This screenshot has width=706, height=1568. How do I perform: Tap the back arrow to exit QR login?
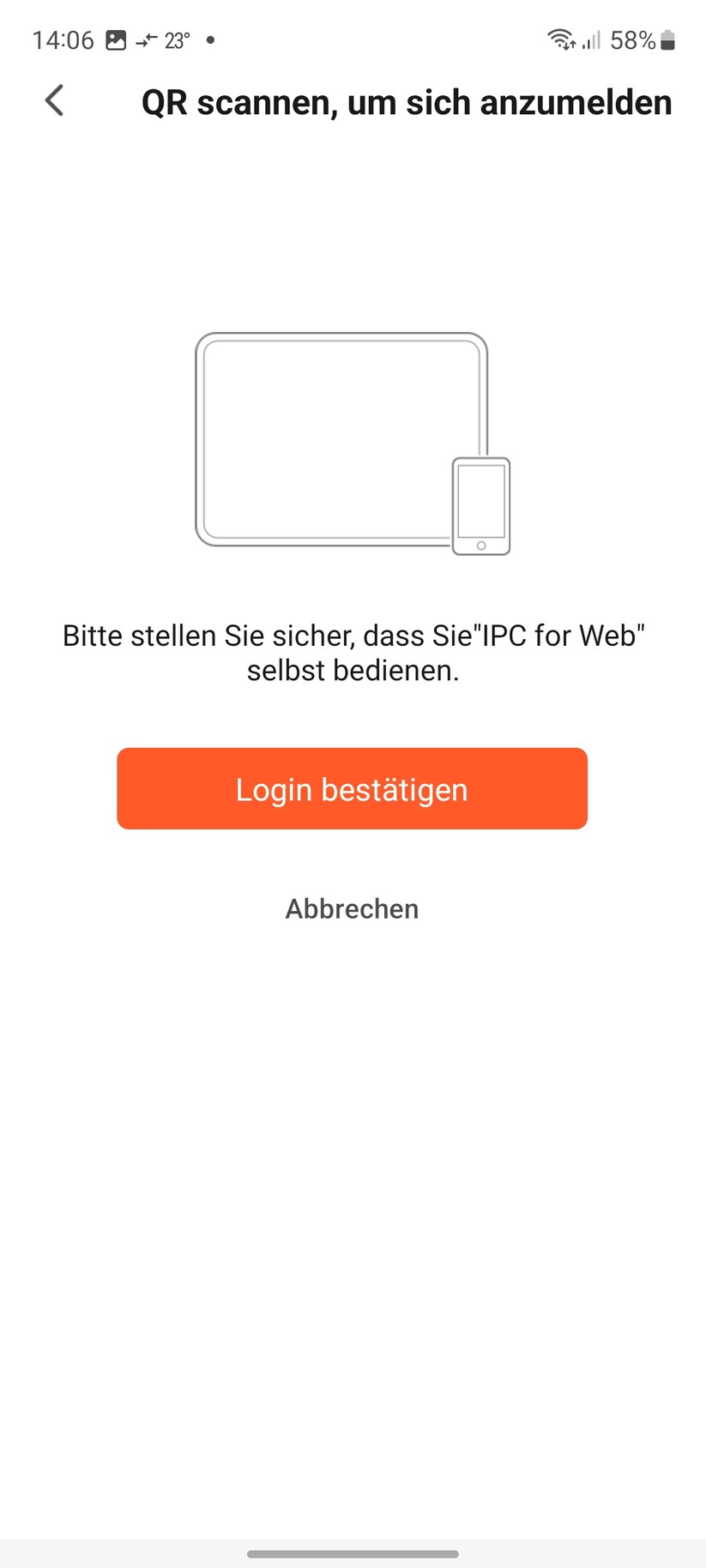(54, 100)
